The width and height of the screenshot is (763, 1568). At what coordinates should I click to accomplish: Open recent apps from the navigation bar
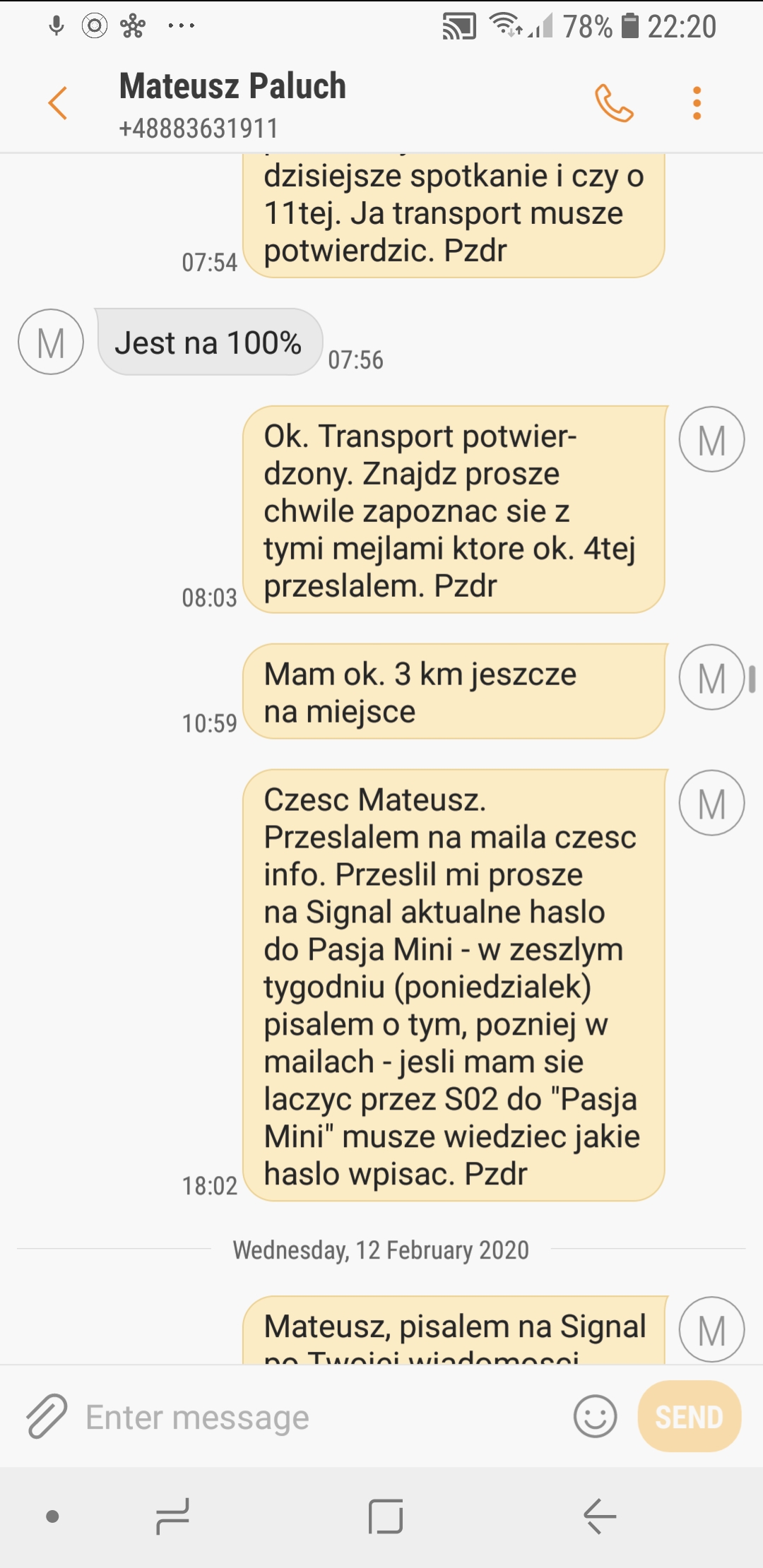(x=172, y=1516)
